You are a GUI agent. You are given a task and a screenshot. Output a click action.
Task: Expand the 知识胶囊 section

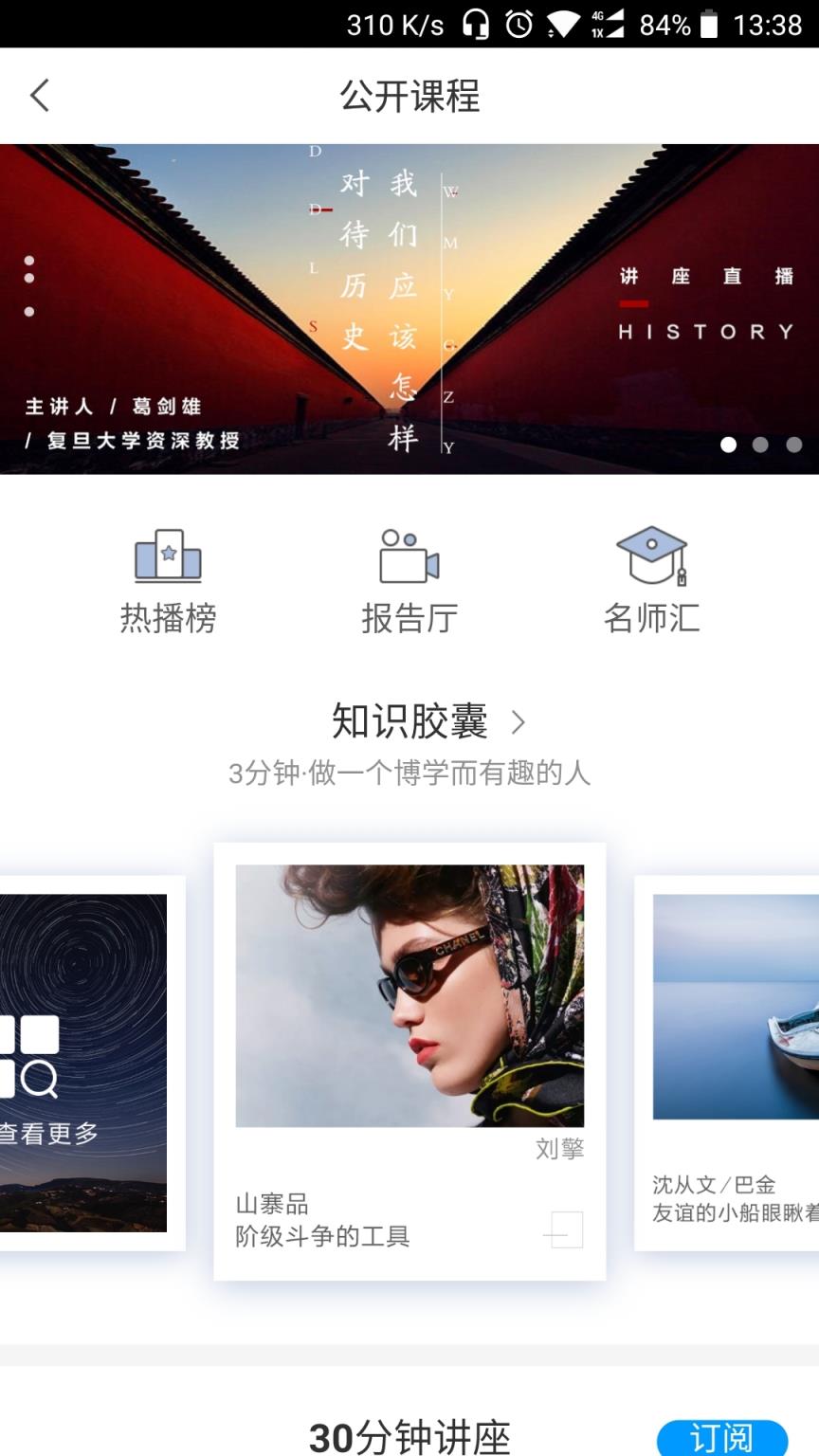[518, 722]
